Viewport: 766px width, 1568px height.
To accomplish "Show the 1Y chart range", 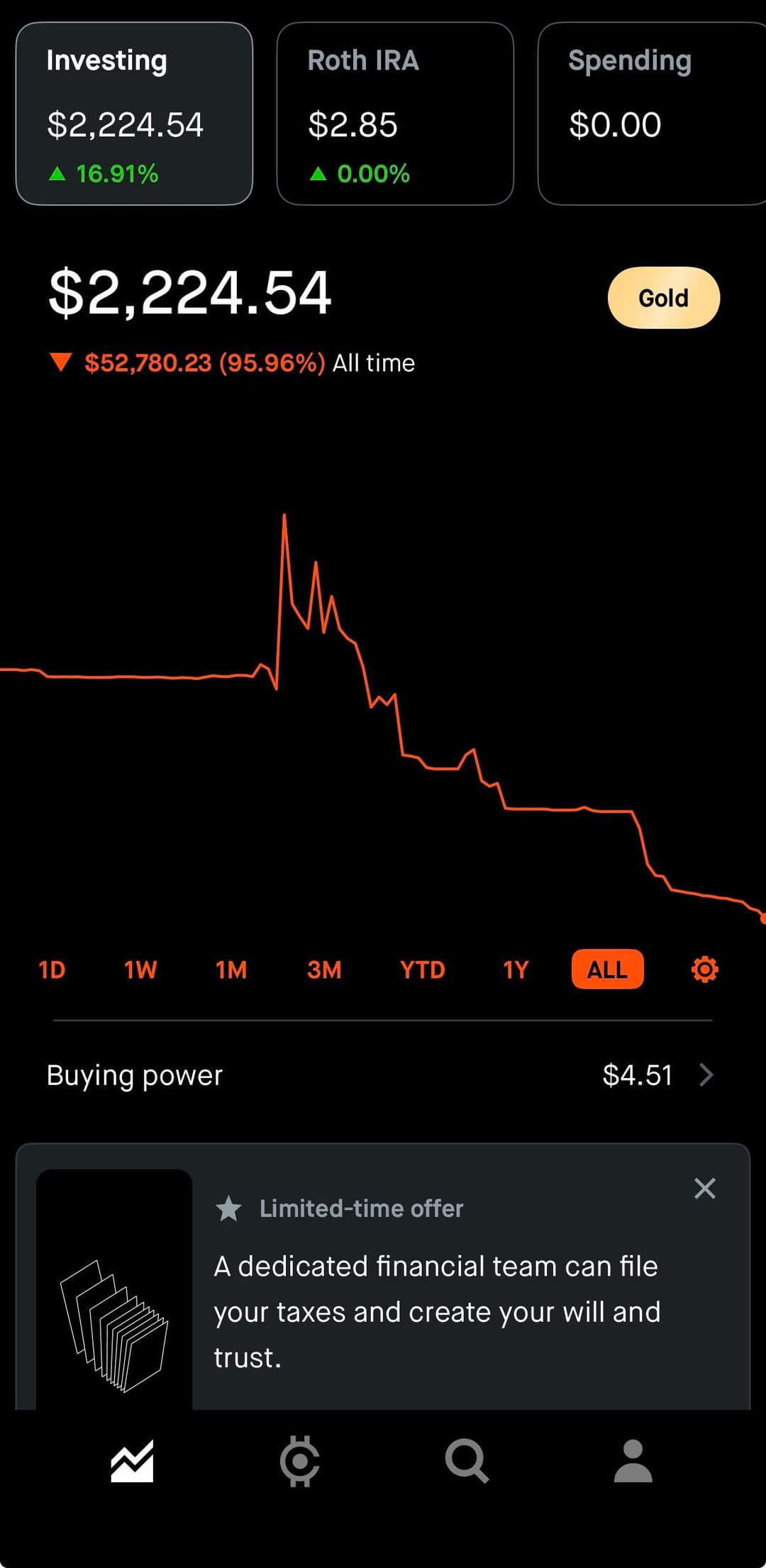I will pyautogui.click(x=516, y=969).
